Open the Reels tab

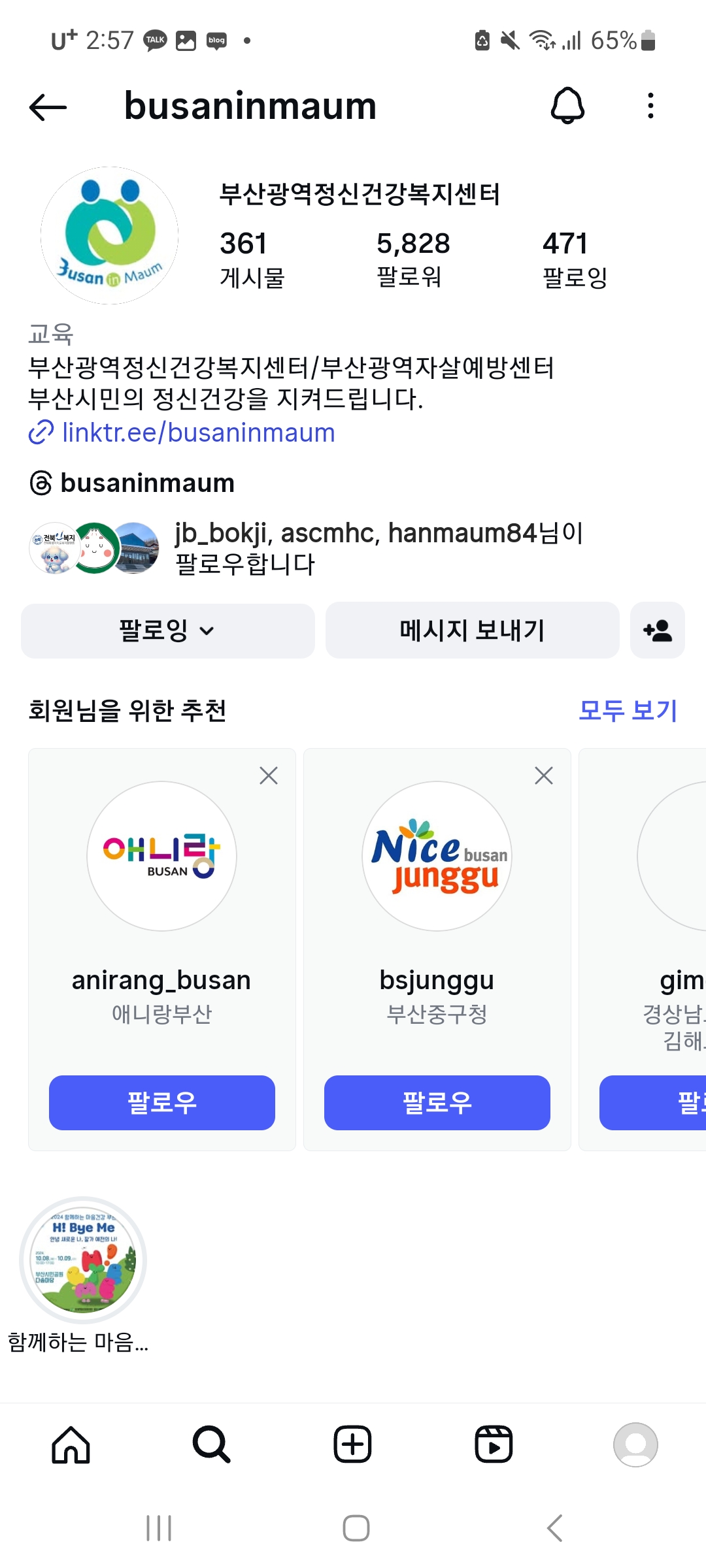494,1444
